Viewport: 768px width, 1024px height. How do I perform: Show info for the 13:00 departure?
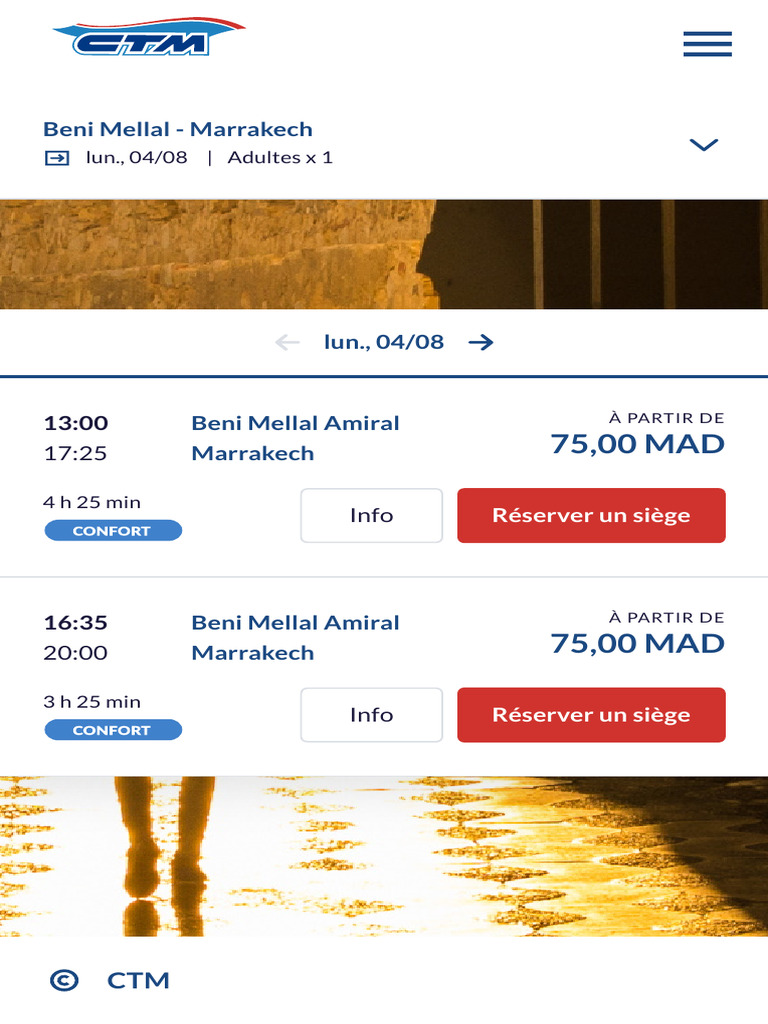(x=371, y=516)
